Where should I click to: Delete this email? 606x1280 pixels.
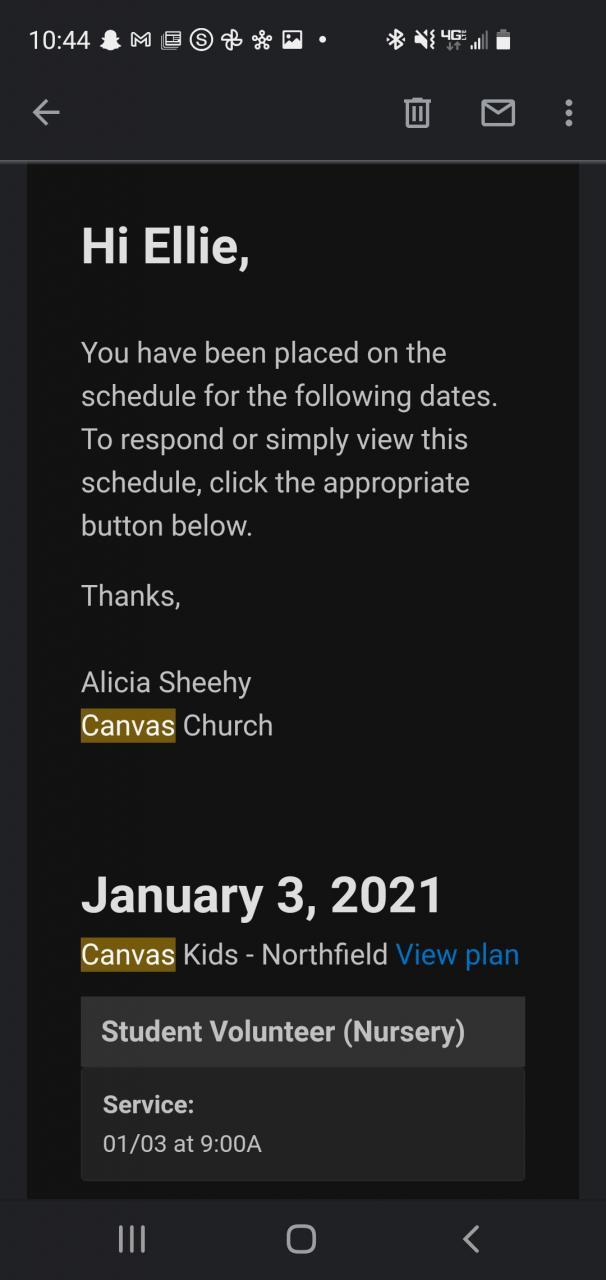(417, 113)
